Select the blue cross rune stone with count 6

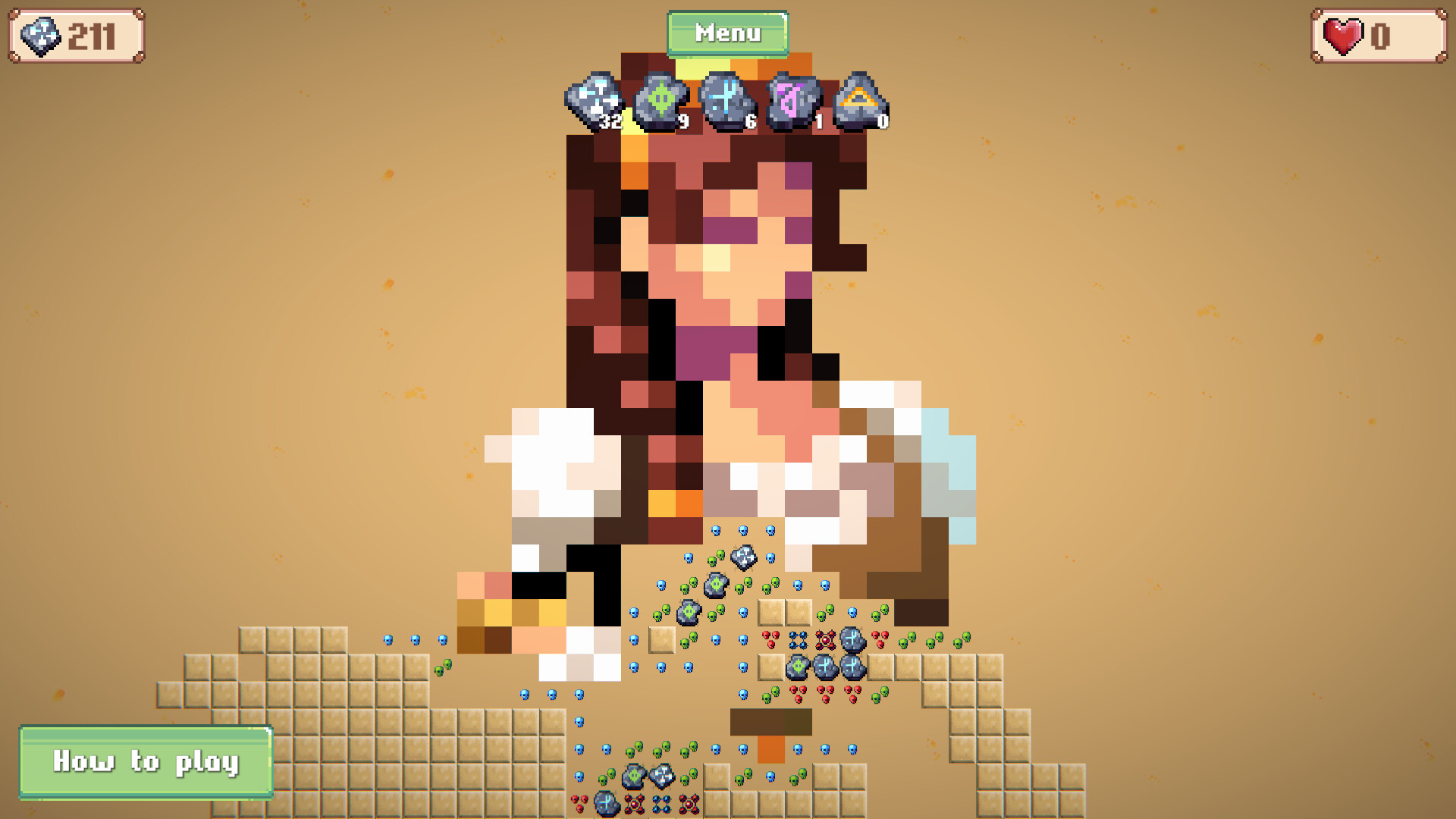[x=726, y=102]
